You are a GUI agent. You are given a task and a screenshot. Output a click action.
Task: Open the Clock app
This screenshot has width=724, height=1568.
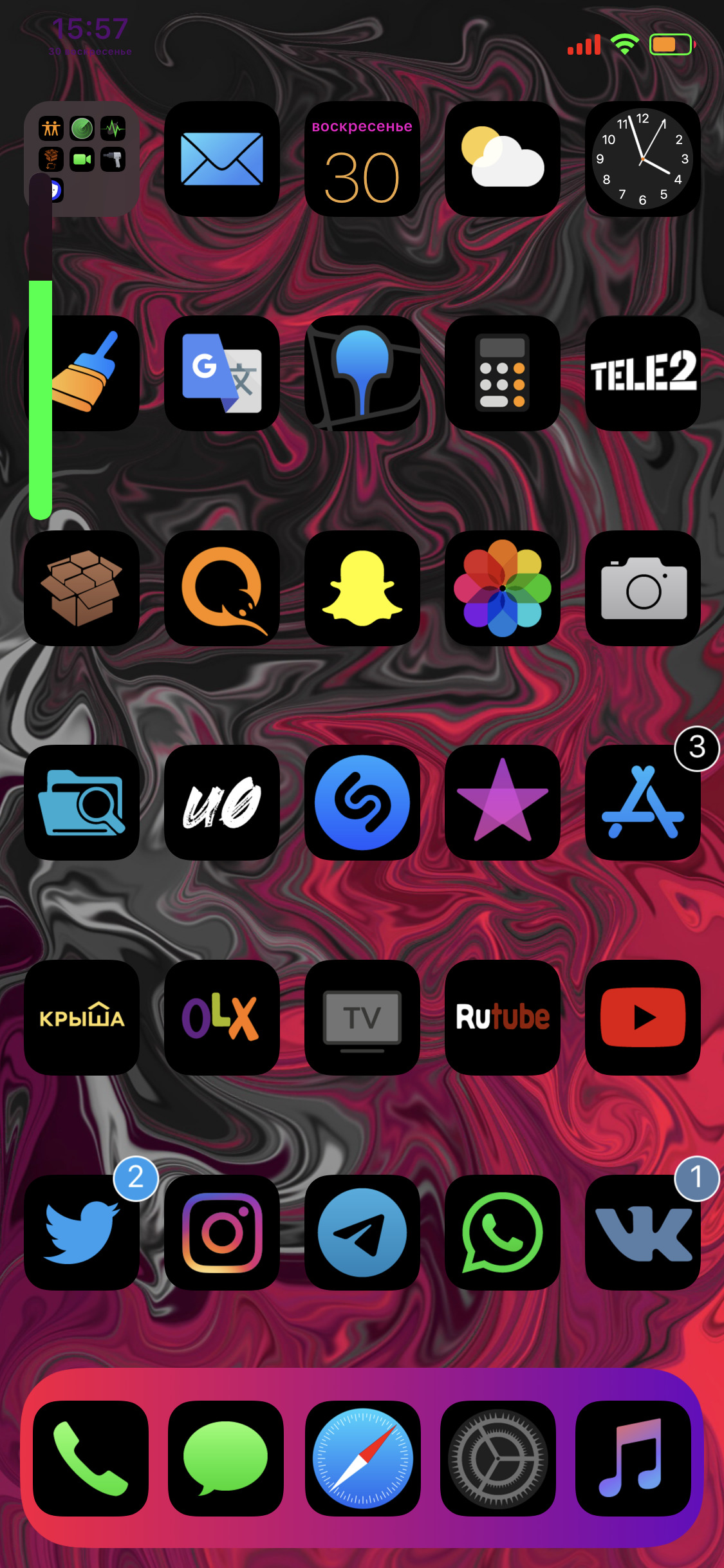pyautogui.click(x=642, y=159)
